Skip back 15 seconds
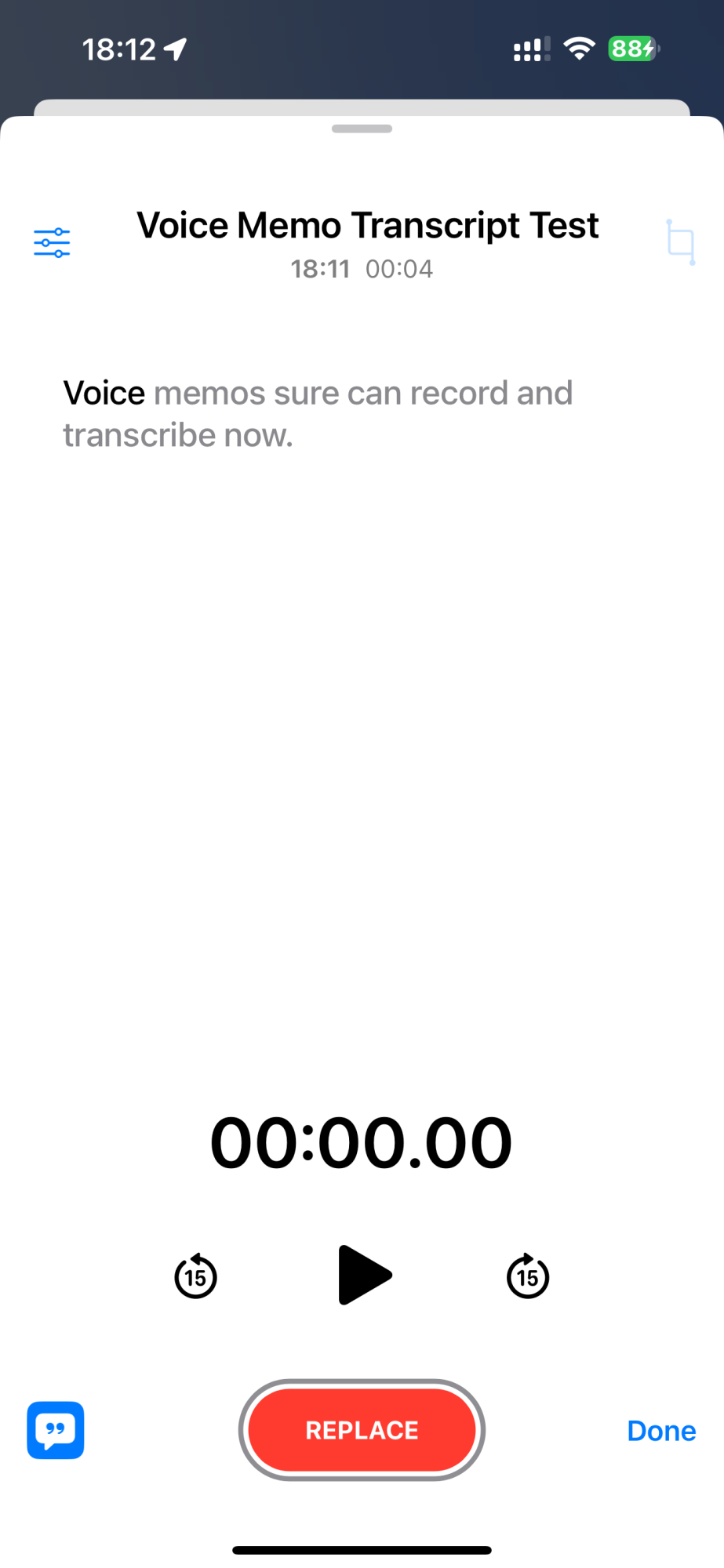This screenshot has height=1568, width=724. coord(195,1276)
